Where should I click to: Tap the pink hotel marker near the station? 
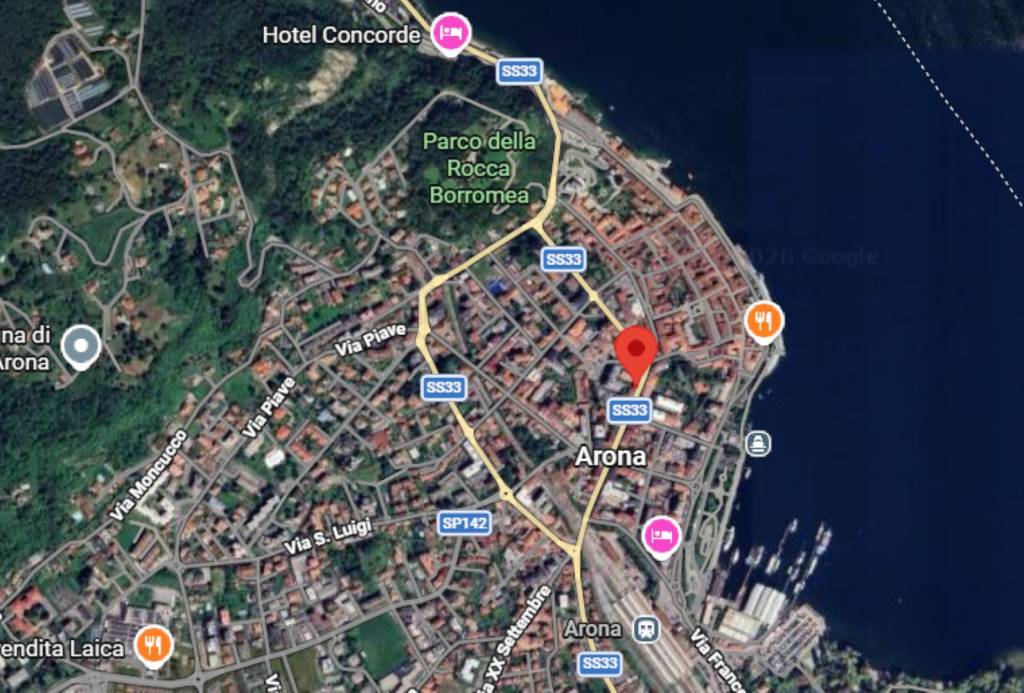pos(661,536)
